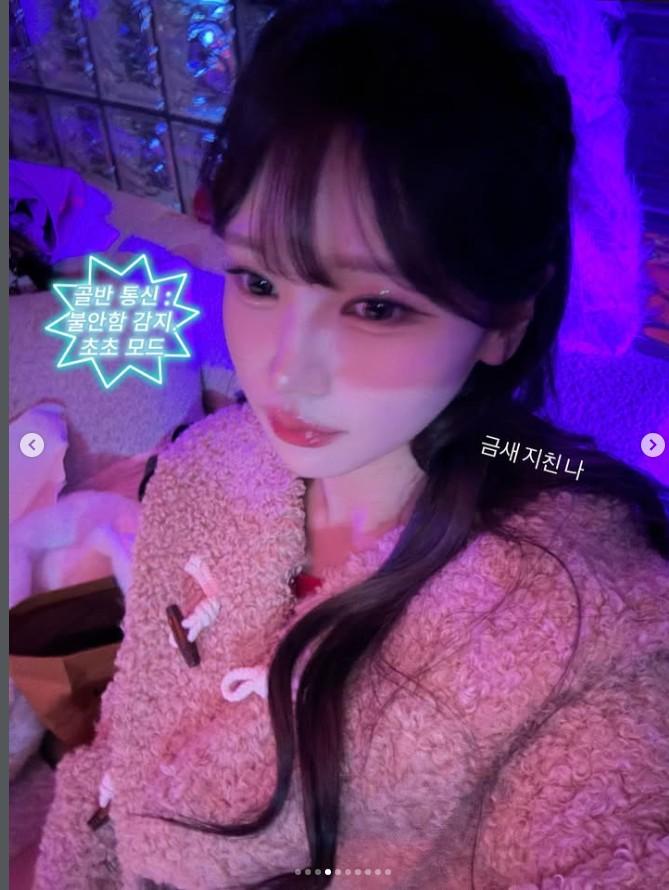Go to the previous photo in carousel
This screenshot has width=669, height=890.
click(32, 445)
